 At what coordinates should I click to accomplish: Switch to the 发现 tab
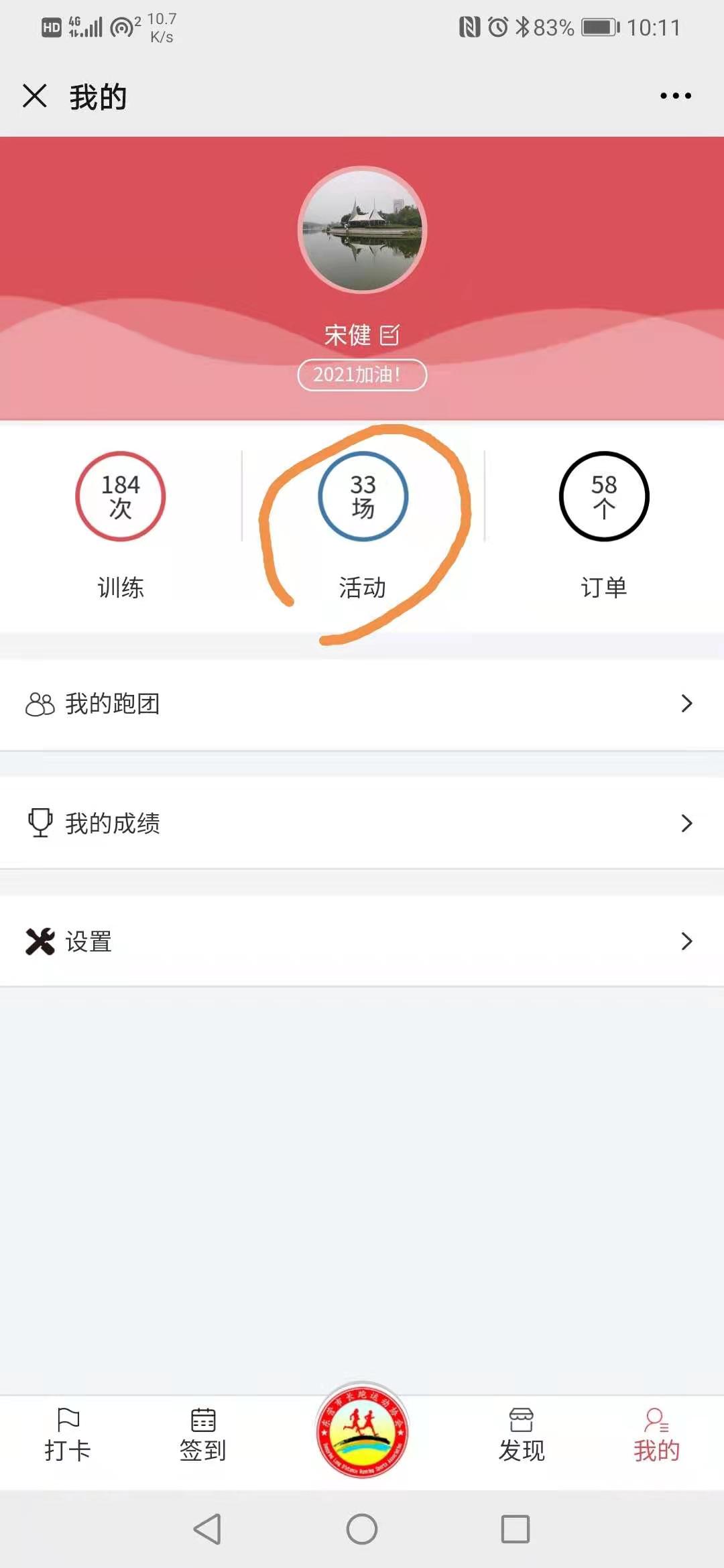click(x=522, y=1435)
